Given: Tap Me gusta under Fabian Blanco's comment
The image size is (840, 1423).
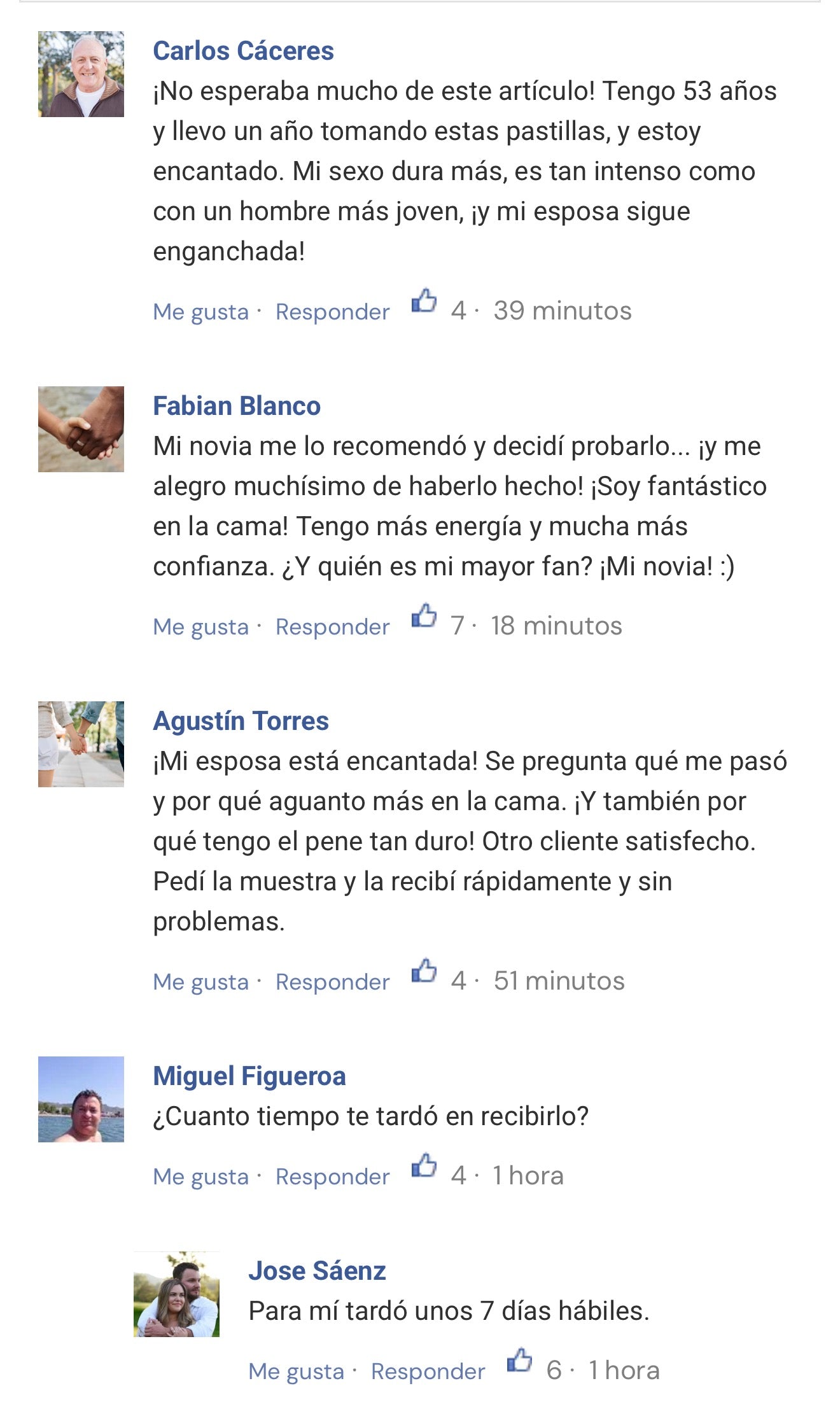Looking at the screenshot, I should (200, 627).
